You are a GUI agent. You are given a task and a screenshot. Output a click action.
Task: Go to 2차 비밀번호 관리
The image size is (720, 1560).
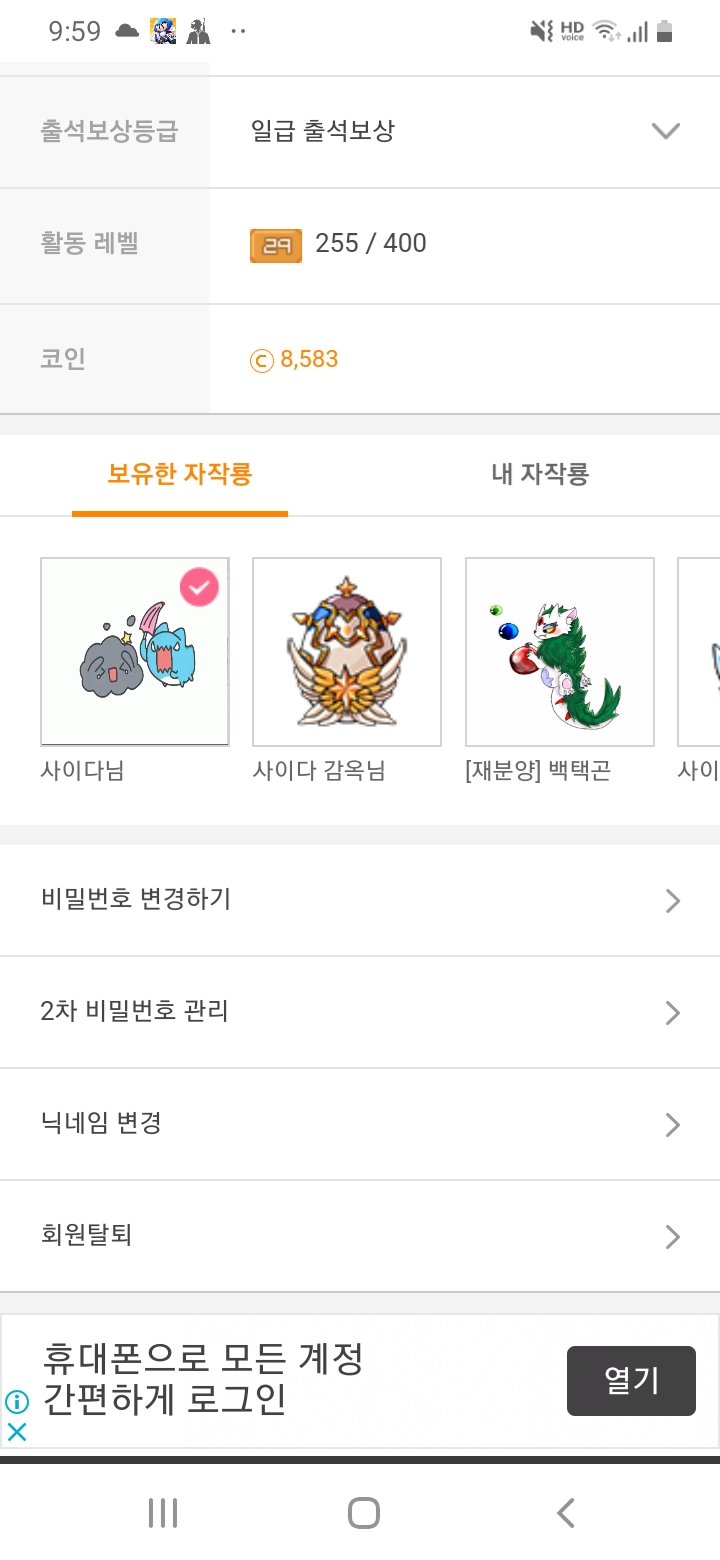coord(360,1012)
